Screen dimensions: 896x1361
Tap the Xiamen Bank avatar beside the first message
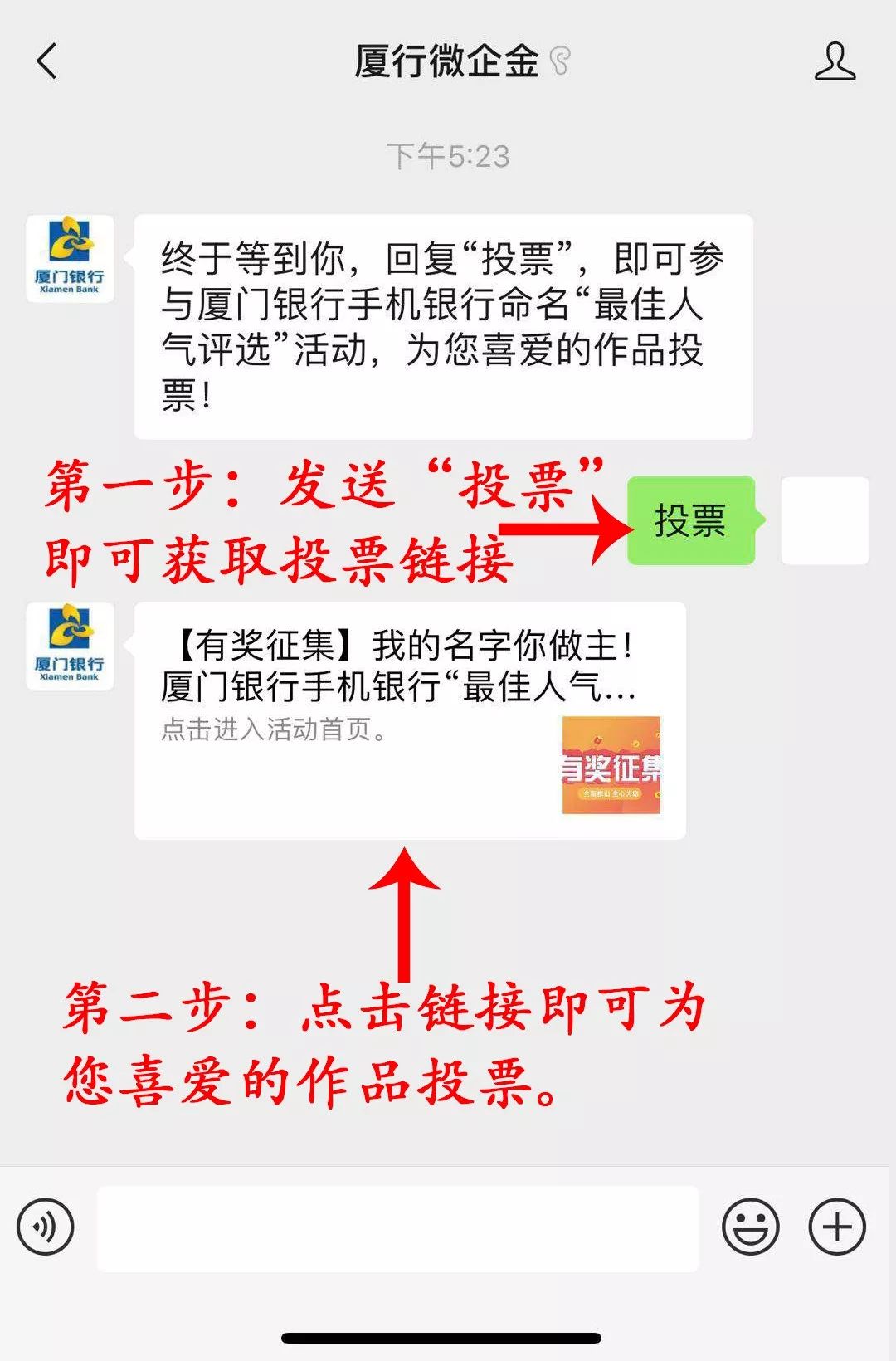[x=70, y=259]
